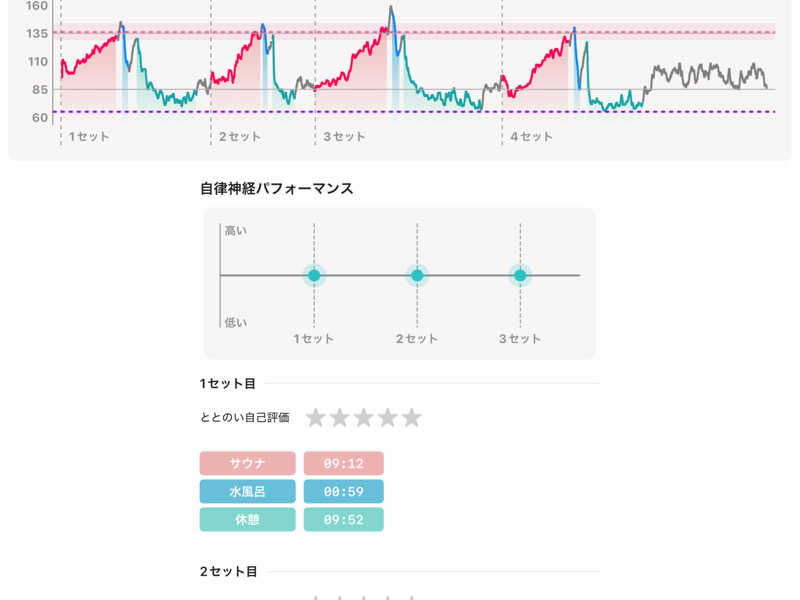This screenshot has height=600, width=800.
Task: Rate set 1 ととのい自己評価 one star
Action: 316,418
